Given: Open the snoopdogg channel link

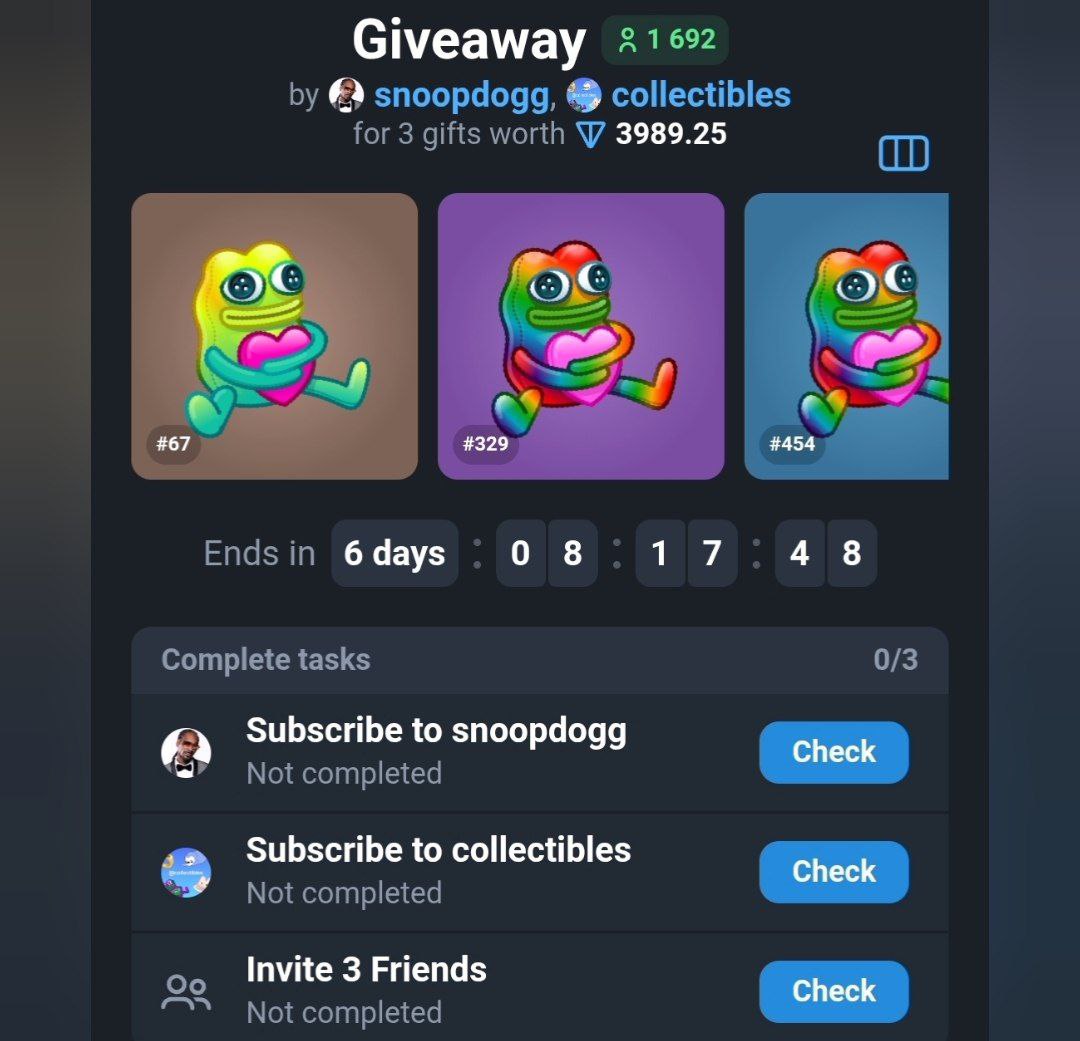Looking at the screenshot, I should 460,95.
